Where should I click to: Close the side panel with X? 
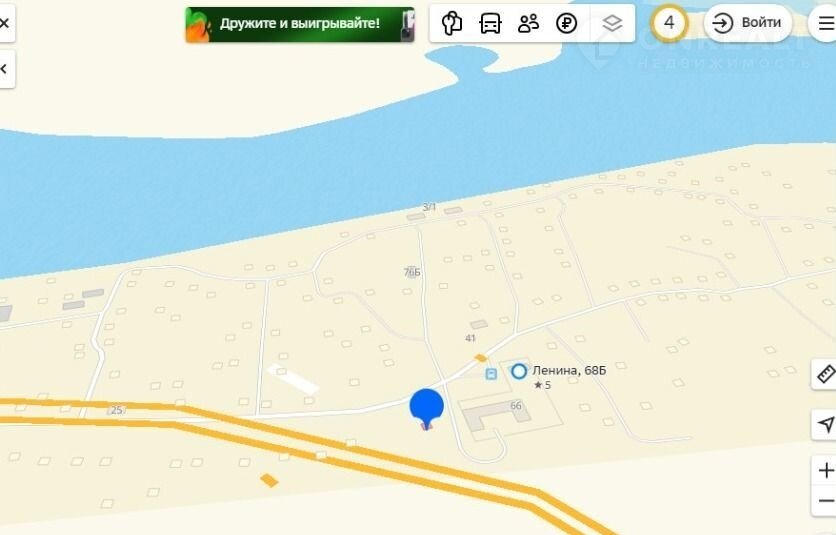[5, 22]
